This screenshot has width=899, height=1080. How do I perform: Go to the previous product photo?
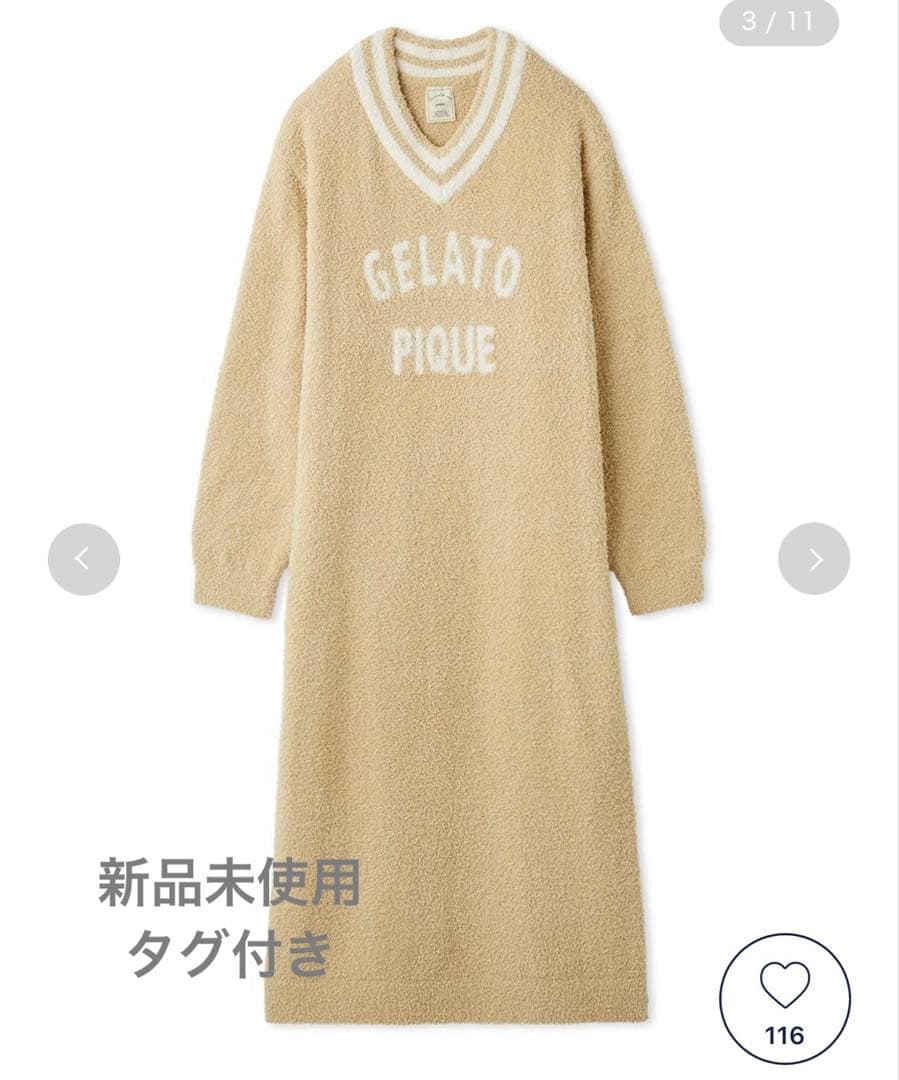[84, 560]
